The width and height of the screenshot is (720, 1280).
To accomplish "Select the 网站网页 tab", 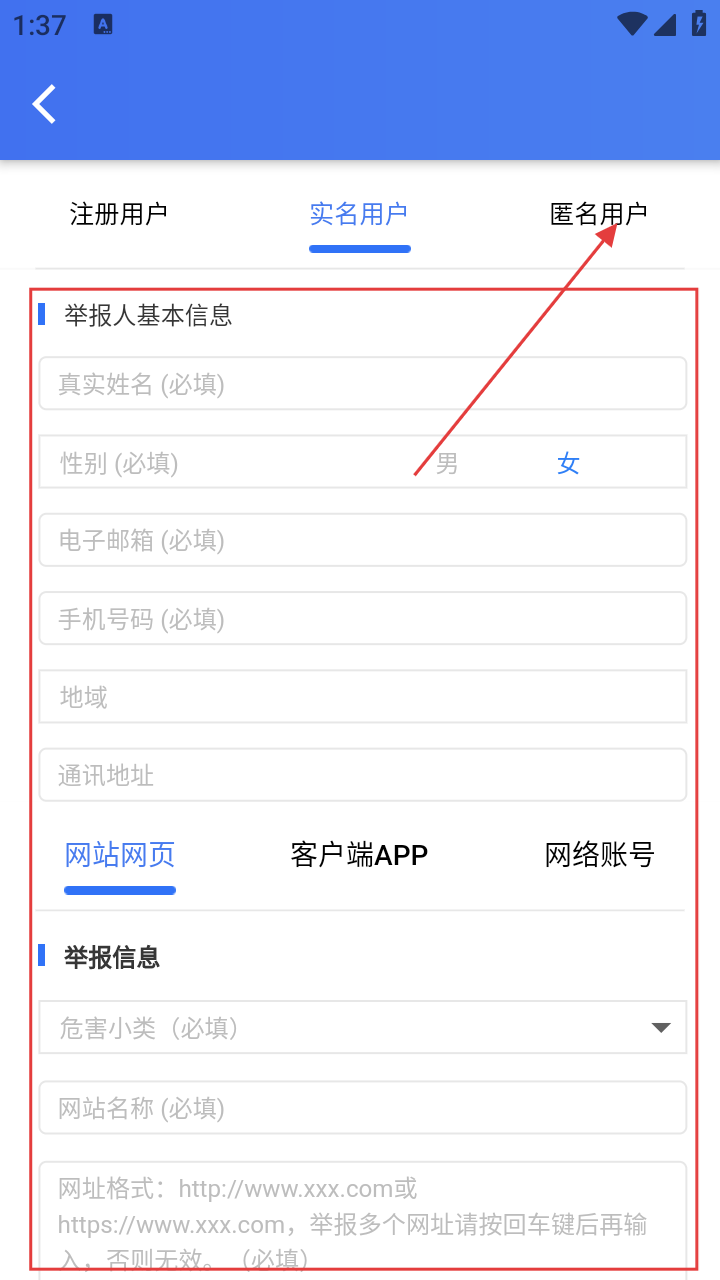I will point(120,855).
